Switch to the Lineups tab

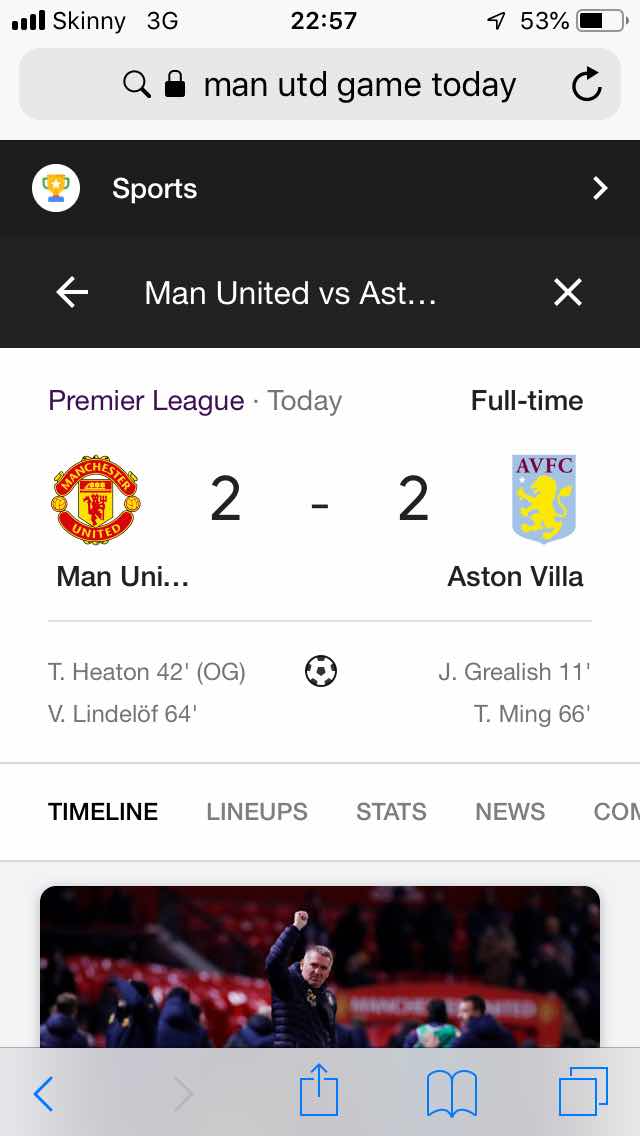pyautogui.click(x=257, y=811)
